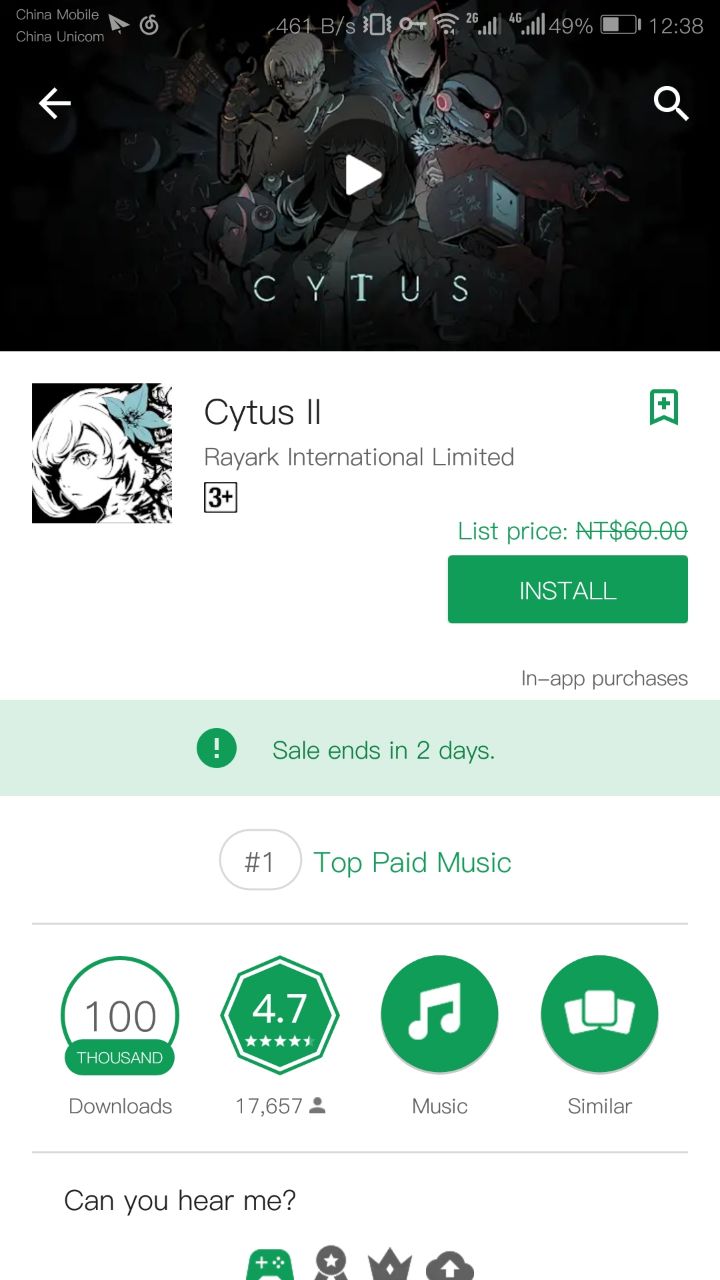Open Rayark International Limited developer page
720x1280 pixels.
pos(359,457)
